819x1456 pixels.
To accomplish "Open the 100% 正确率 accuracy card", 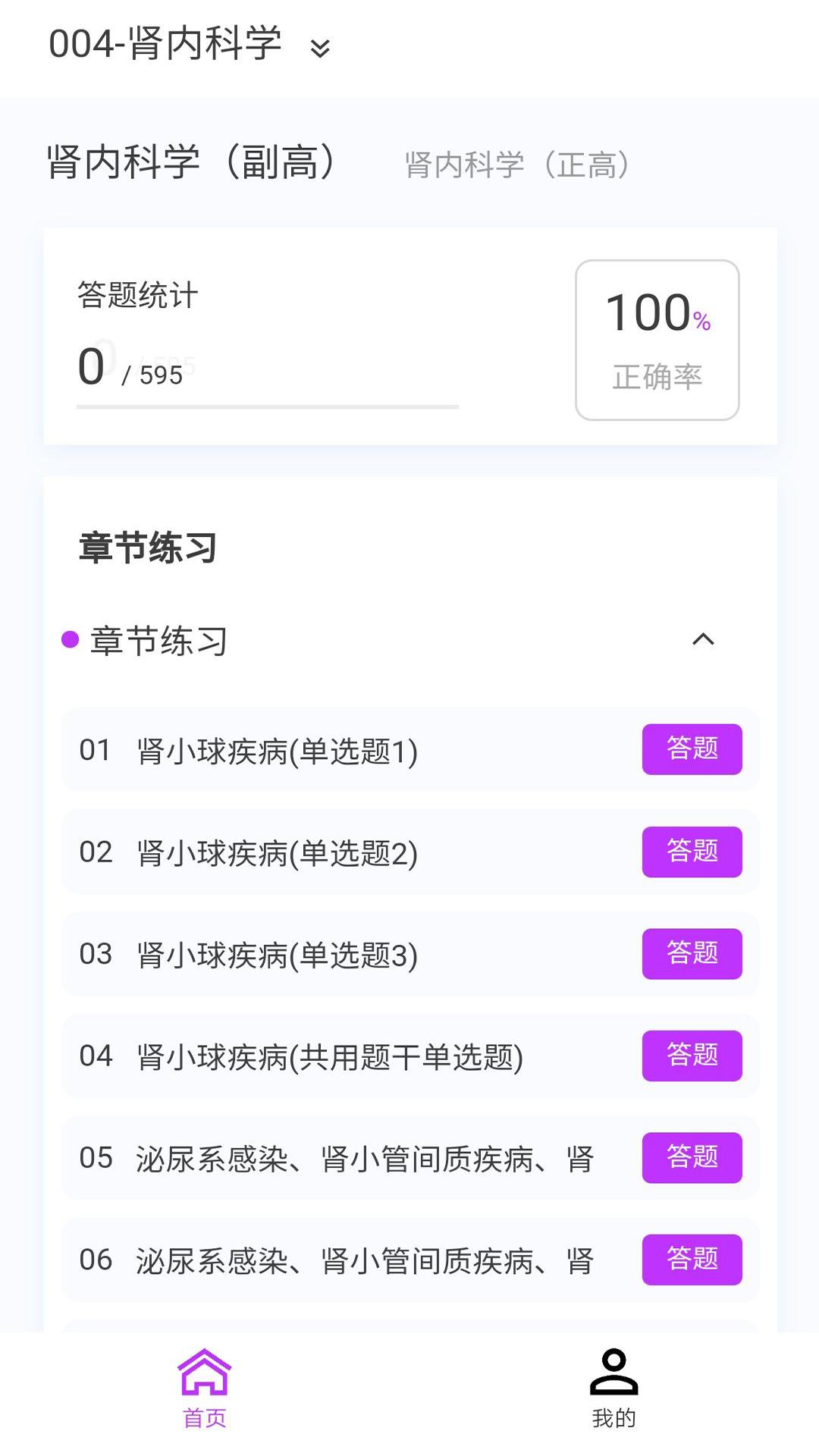I will 656,338.
